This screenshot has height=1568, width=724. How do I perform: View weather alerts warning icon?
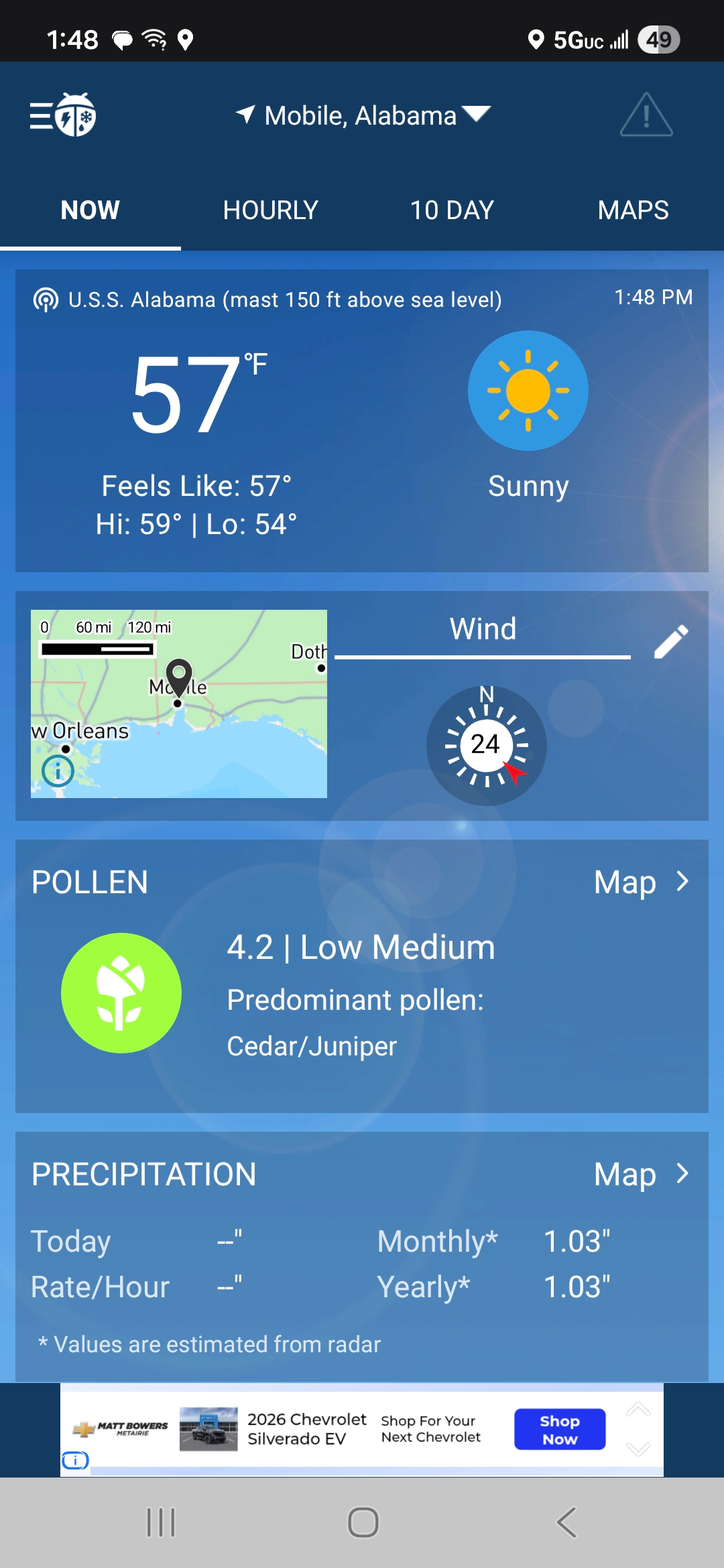[x=646, y=115]
